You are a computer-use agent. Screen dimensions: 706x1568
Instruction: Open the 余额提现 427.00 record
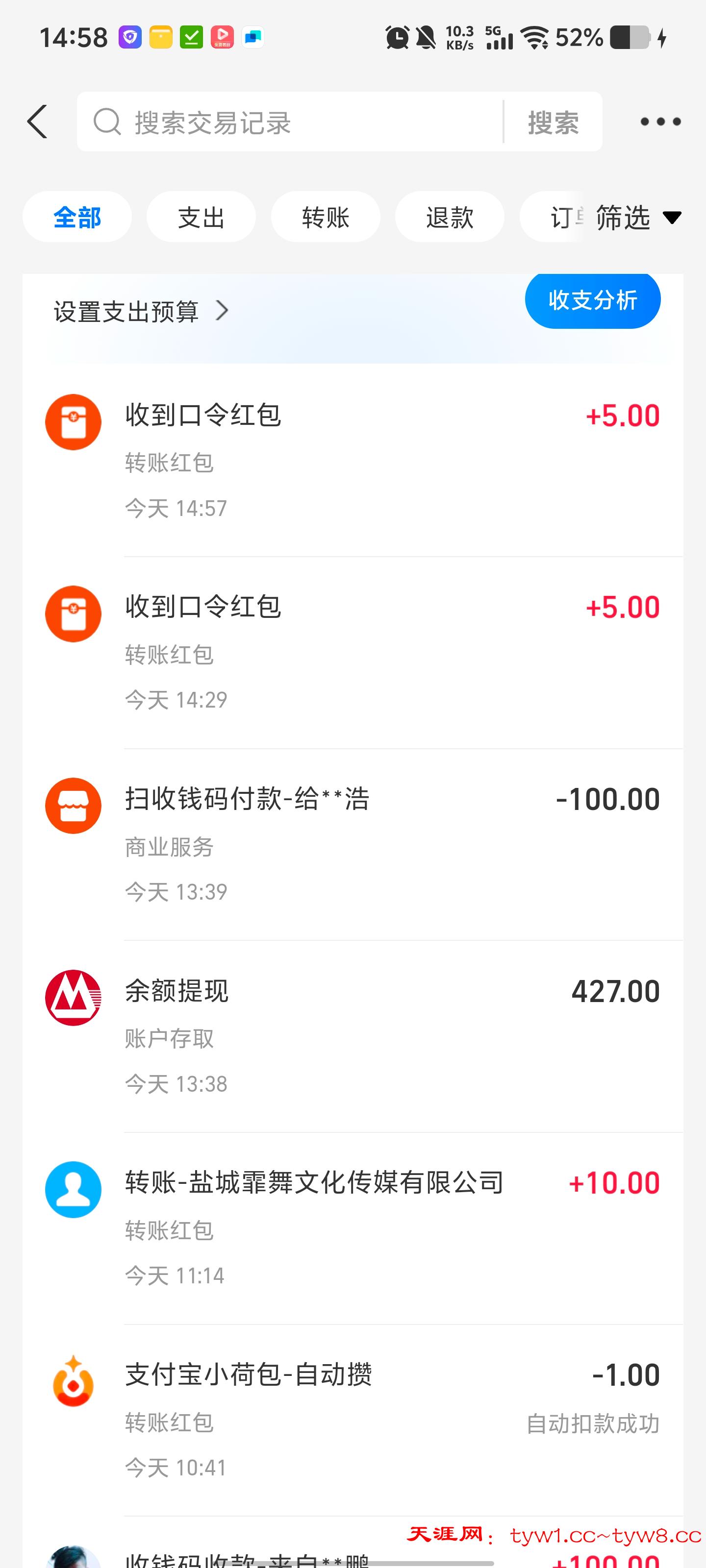tap(365, 1036)
